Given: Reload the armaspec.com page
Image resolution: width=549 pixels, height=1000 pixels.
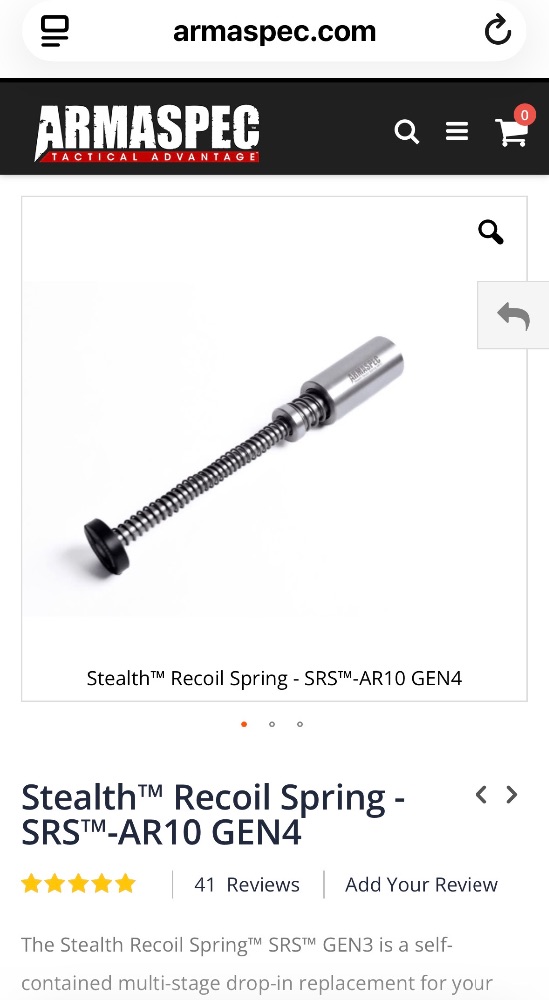Looking at the screenshot, I should click(x=497, y=30).
